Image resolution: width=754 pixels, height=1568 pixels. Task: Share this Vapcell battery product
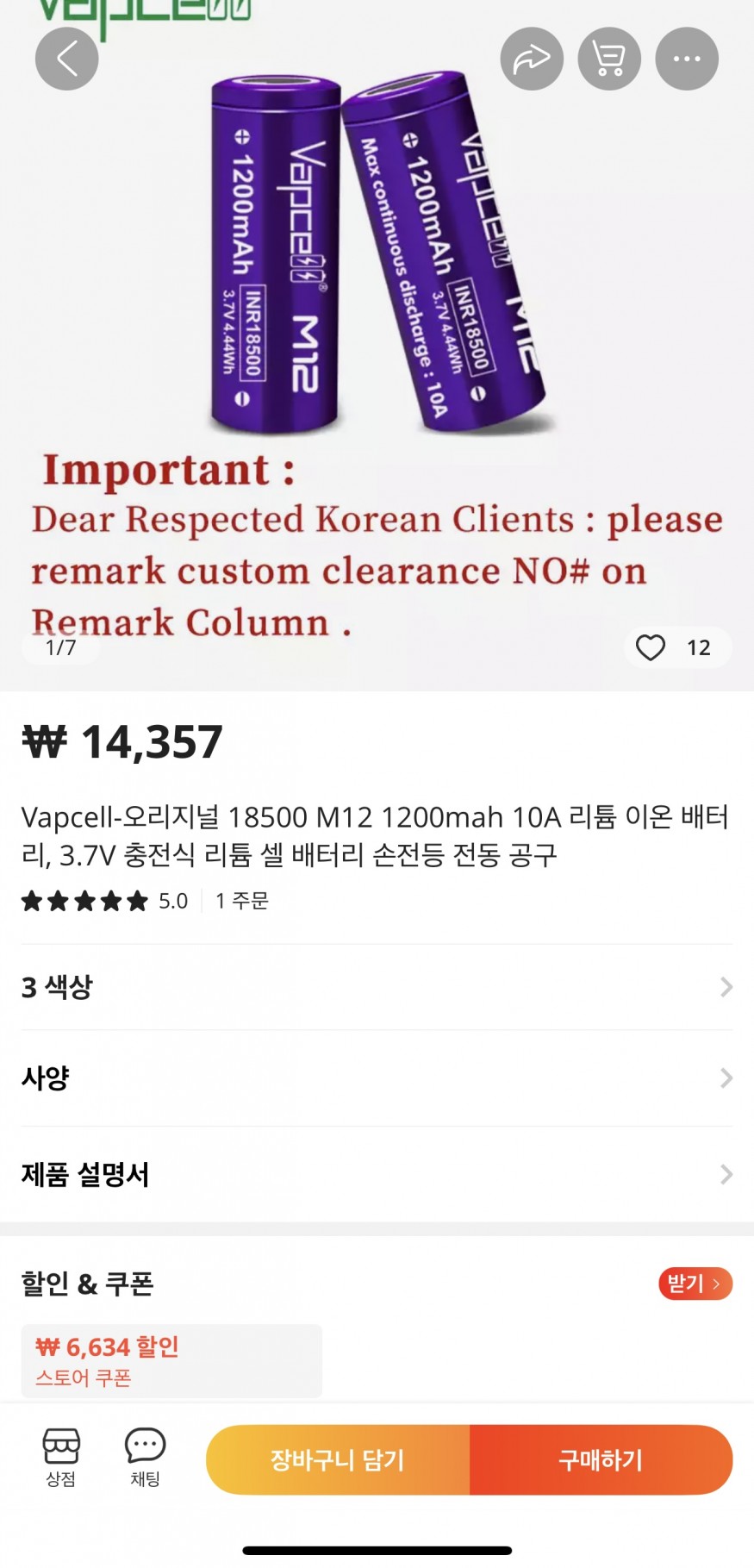tap(532, 59)
